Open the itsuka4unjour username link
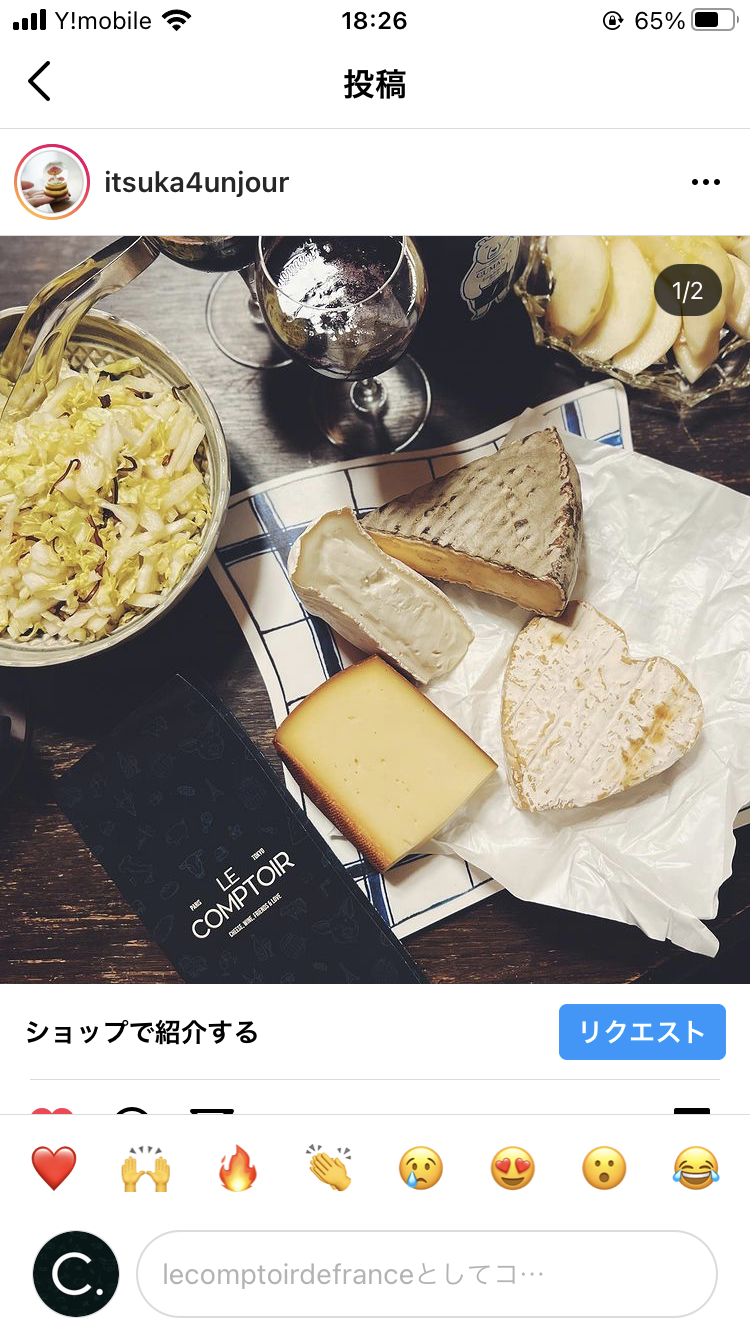Screen dimensions: 750x1334 pos(196,182)
